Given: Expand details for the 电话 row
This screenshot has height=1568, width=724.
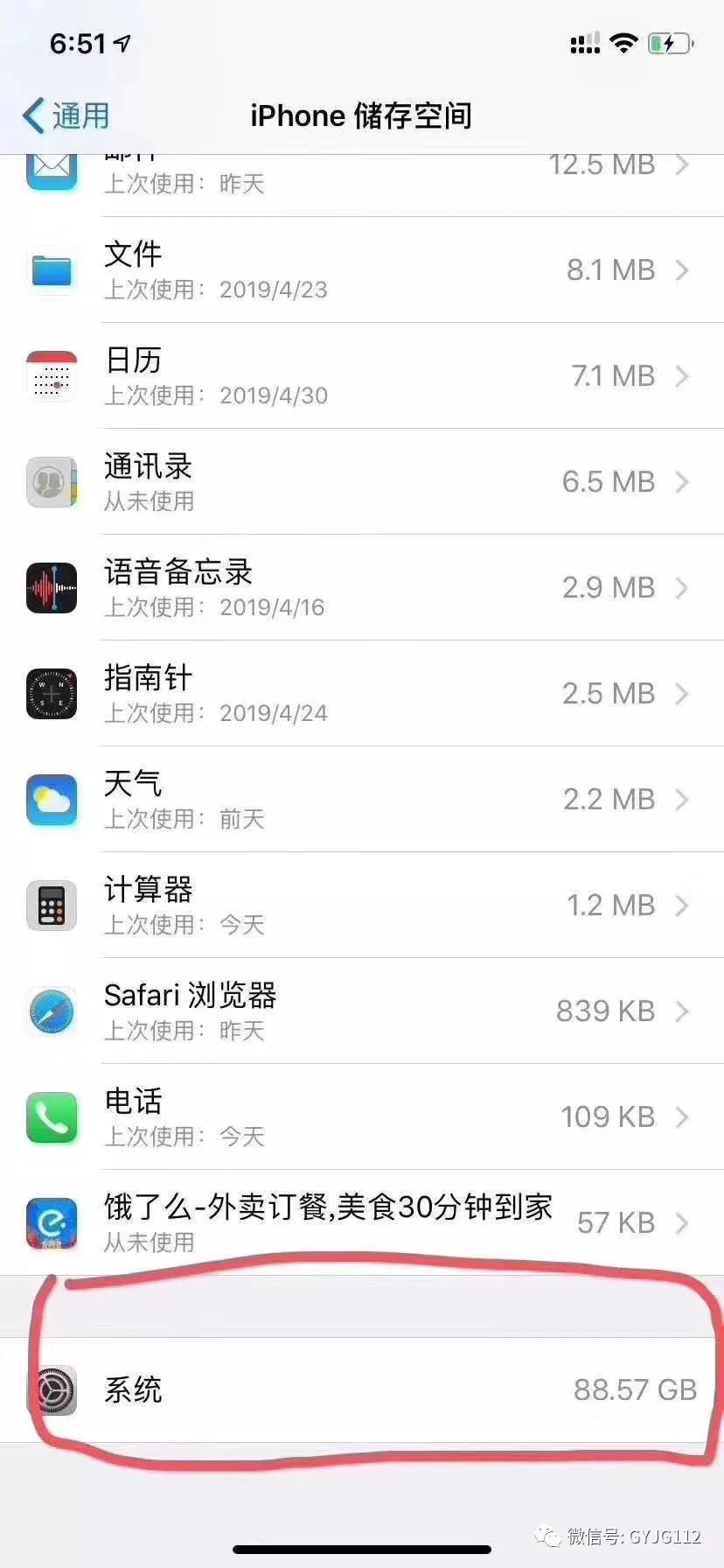Looking at the screenshot, I should point(684,1117).
